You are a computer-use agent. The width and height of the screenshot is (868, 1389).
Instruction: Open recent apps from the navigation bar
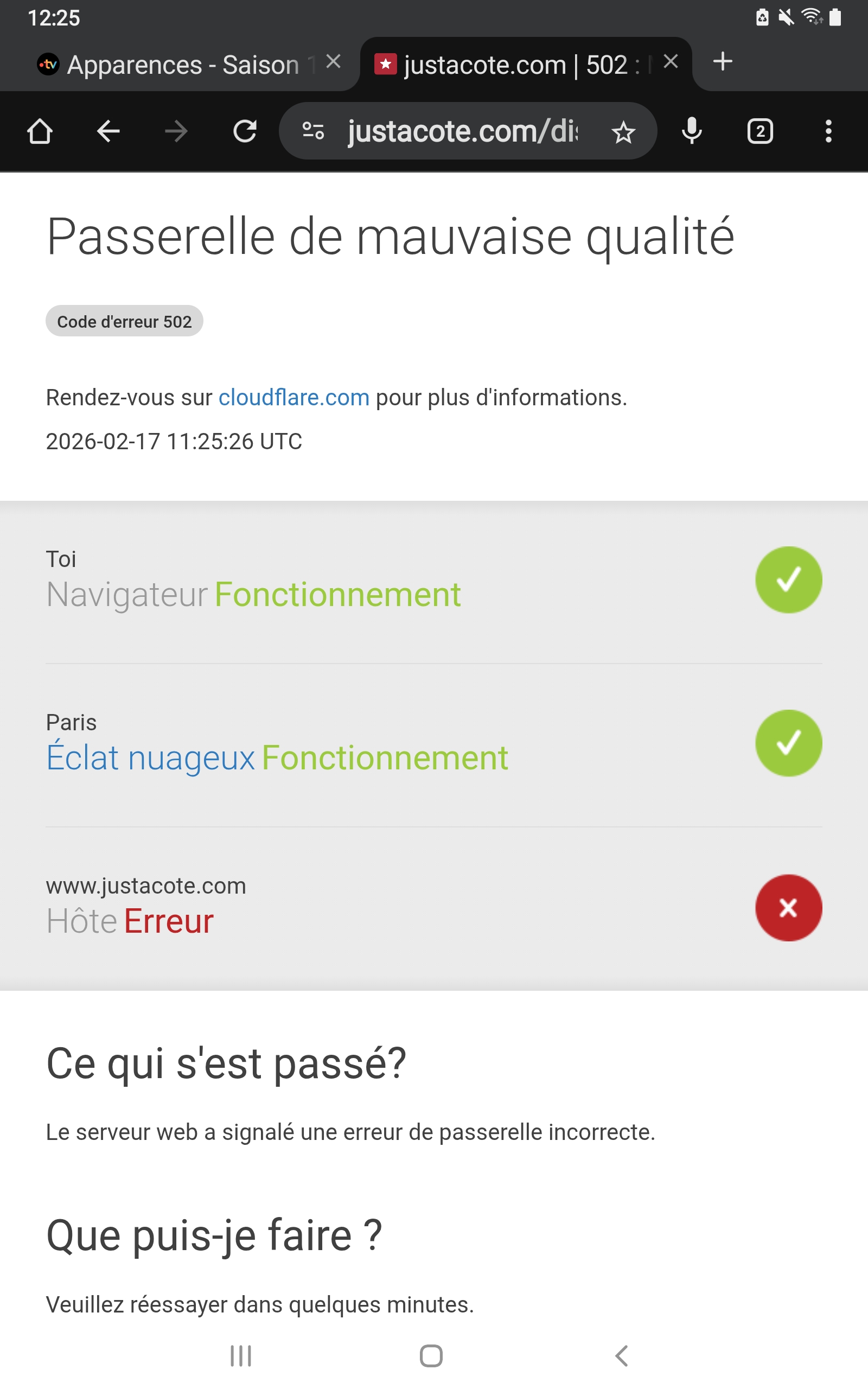pyautogui.click(x=240, y=1356)
